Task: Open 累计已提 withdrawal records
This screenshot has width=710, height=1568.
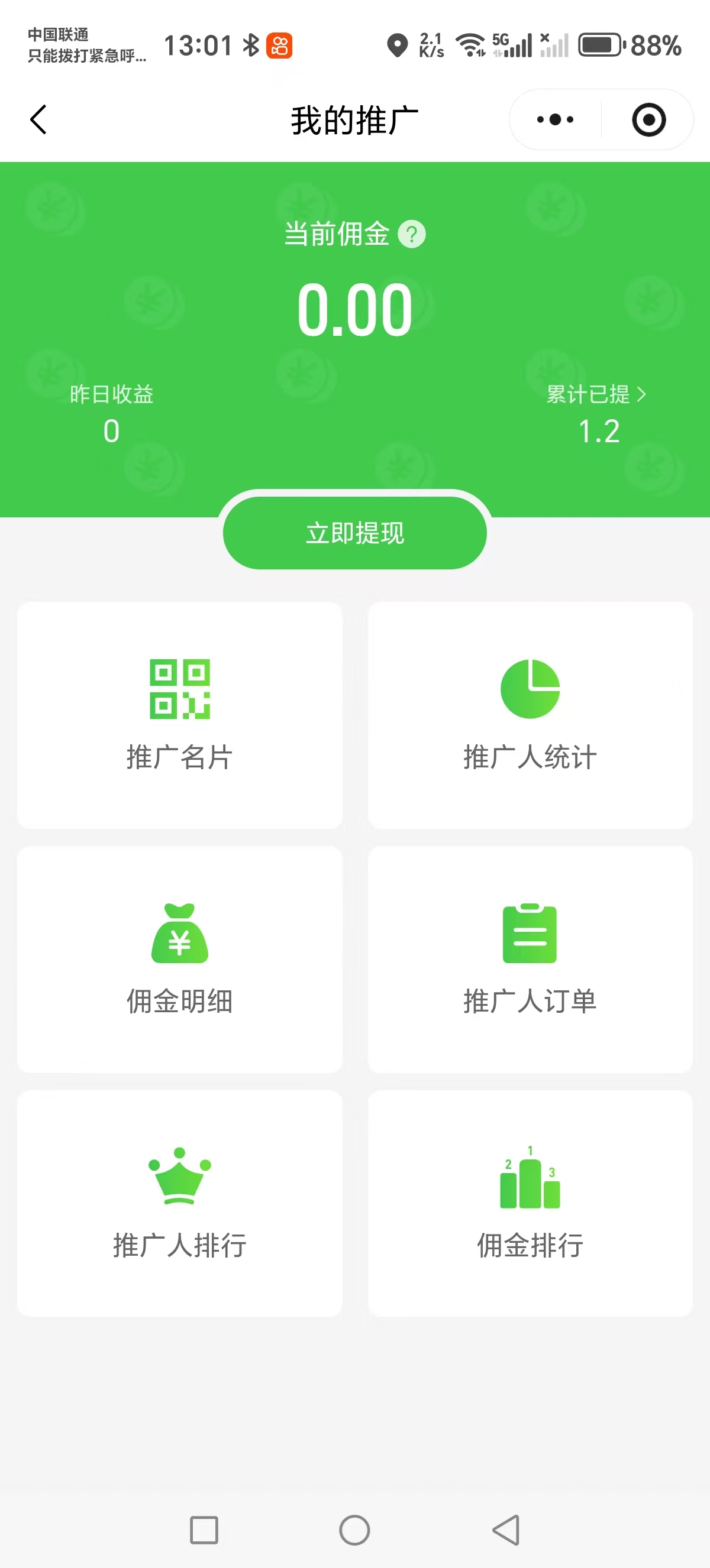Action: pos(597,395)
